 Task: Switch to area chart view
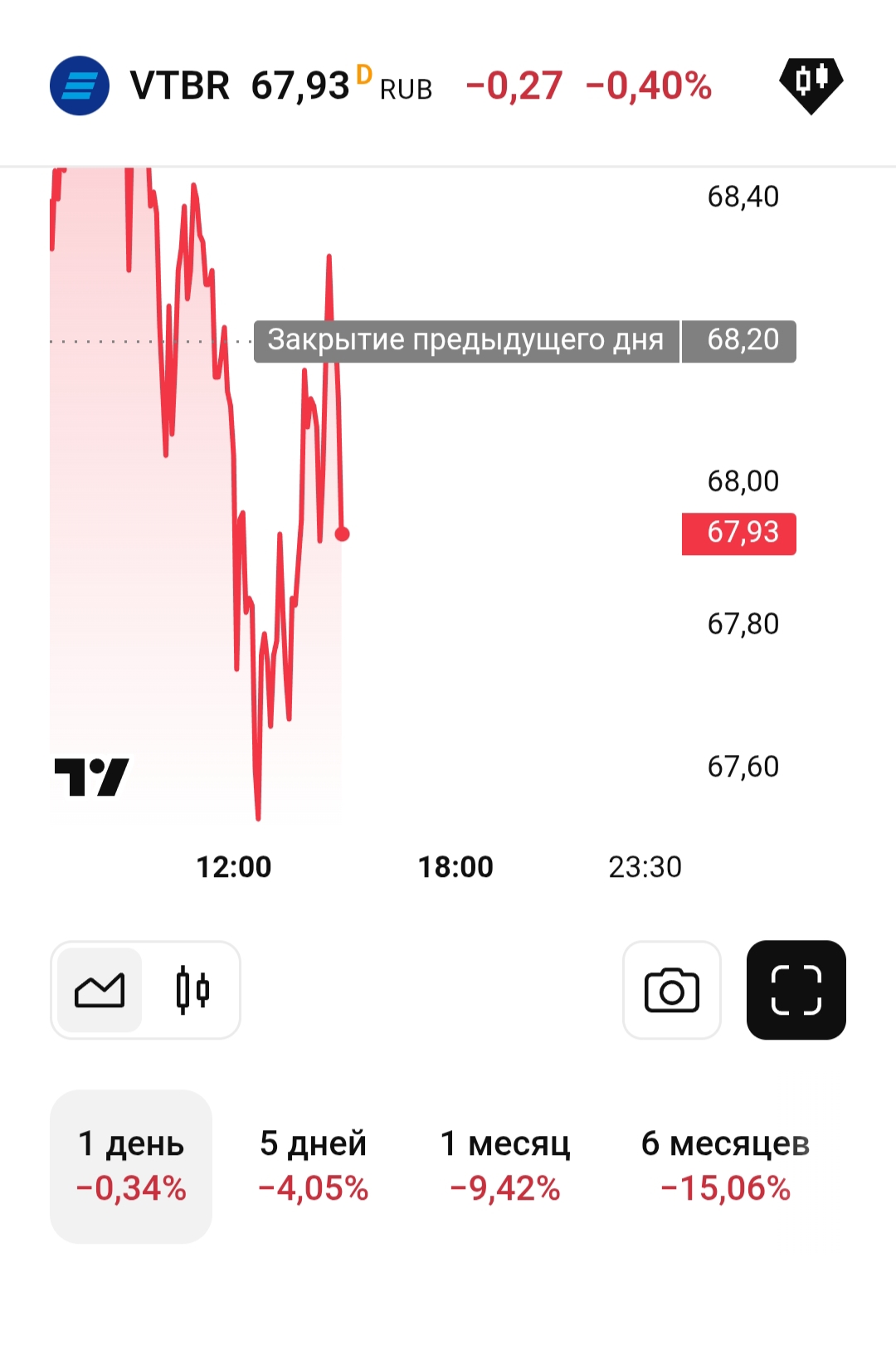click(100, 990)
